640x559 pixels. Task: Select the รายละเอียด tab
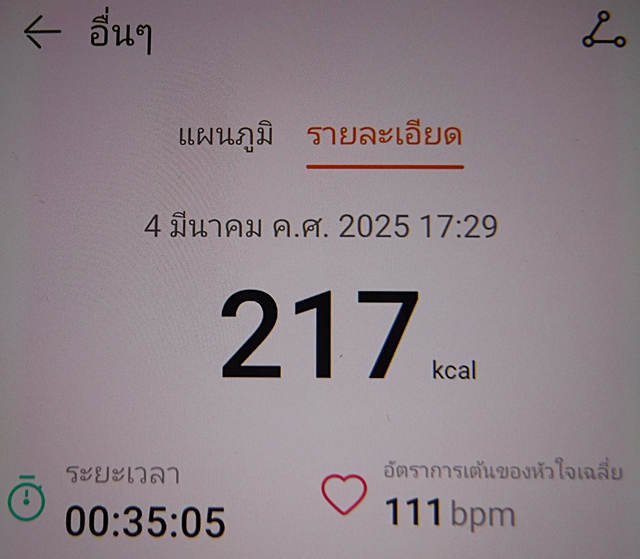(384, 137)
